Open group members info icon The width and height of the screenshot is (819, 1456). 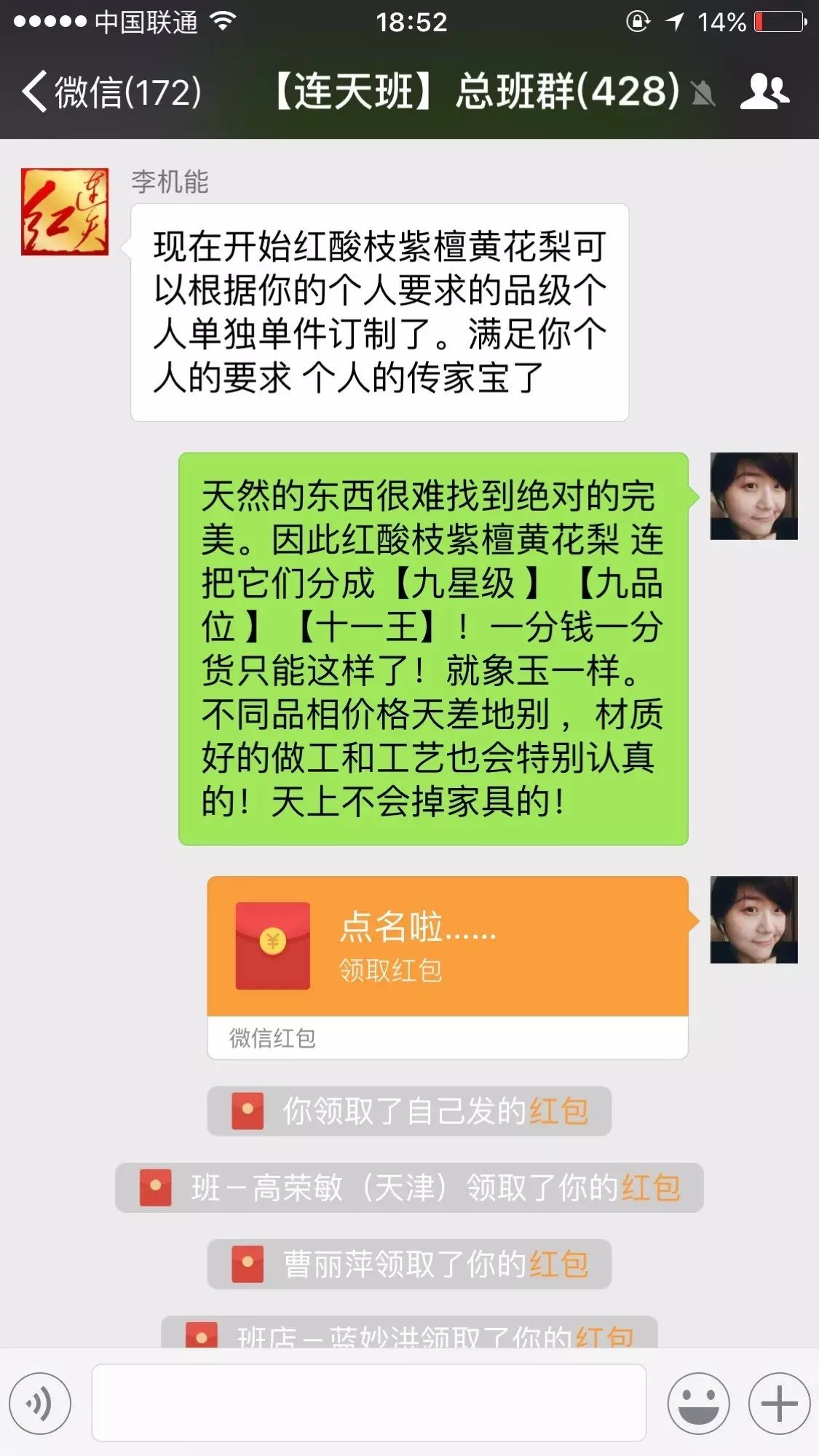coord(764,92)
